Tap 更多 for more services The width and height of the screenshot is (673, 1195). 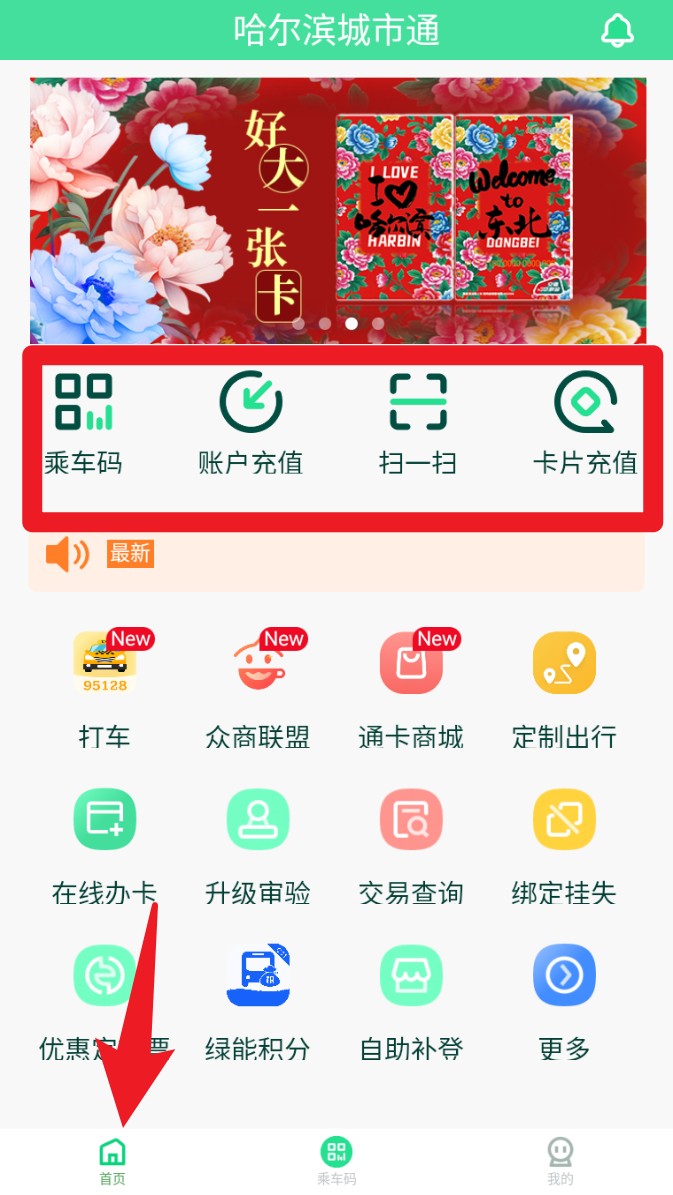(x=564, y=1002)
